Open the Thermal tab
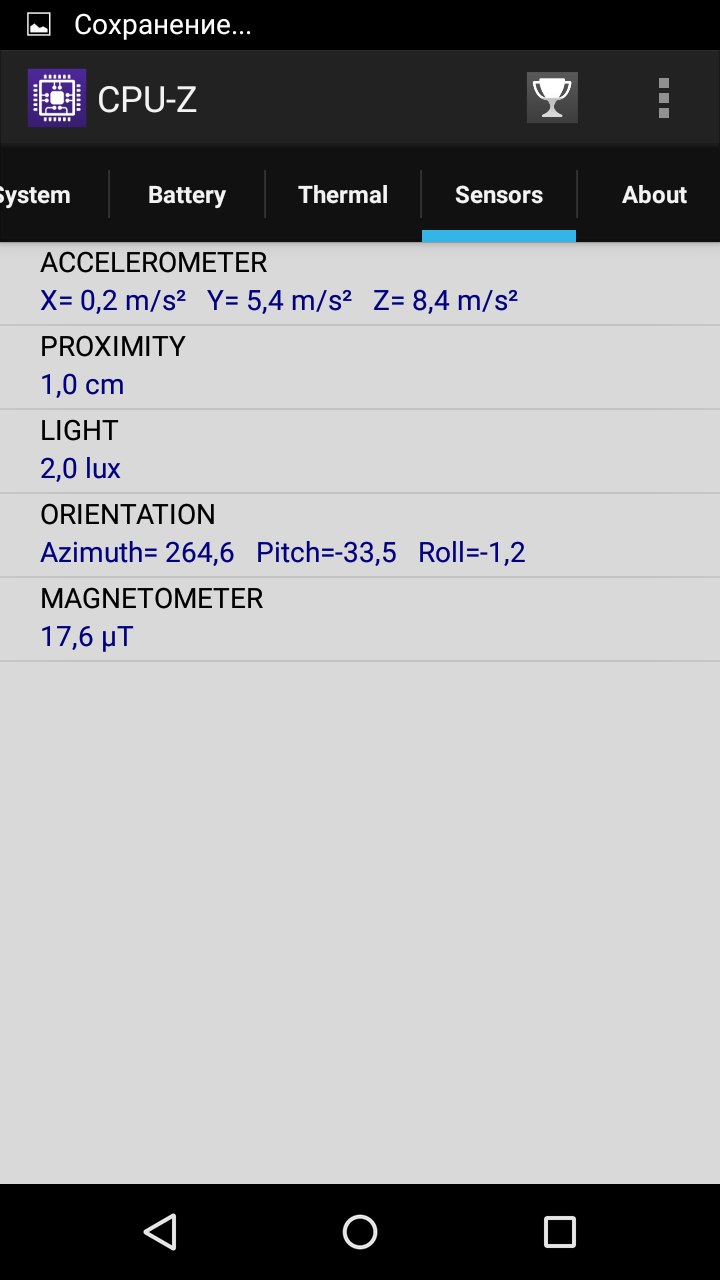 (x=343, y=195)
